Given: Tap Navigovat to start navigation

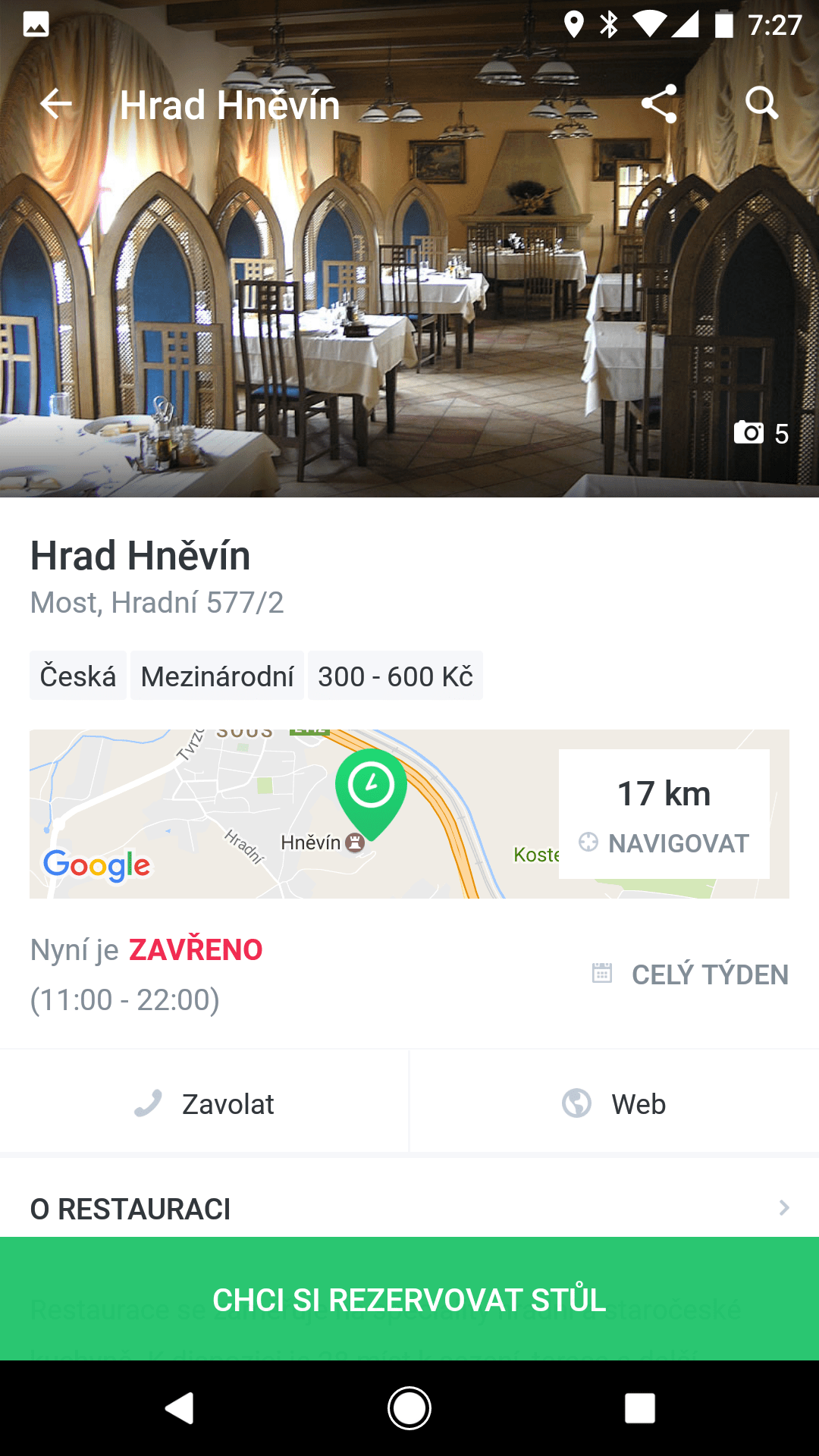Looking at the screenshot, I should [664, 843].
